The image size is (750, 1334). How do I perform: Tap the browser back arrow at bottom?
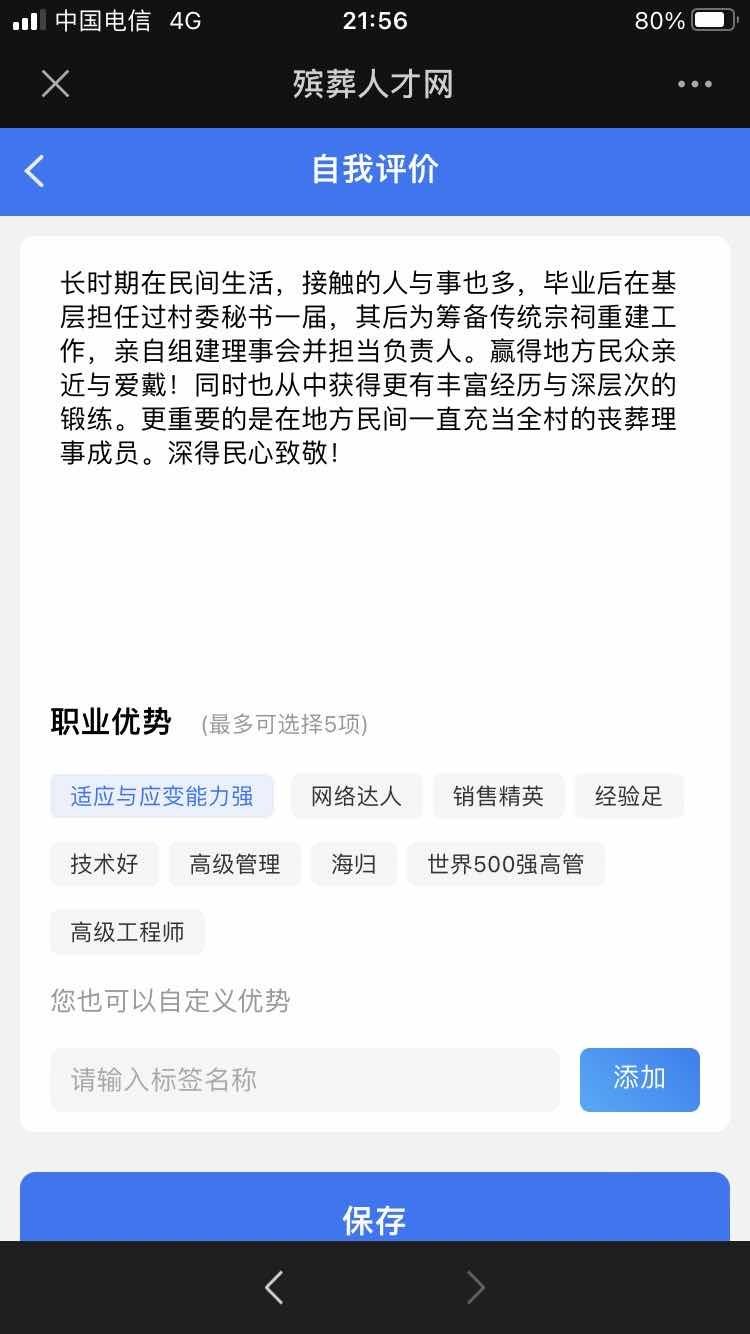pyautogui.click(x=274, y=1288)
